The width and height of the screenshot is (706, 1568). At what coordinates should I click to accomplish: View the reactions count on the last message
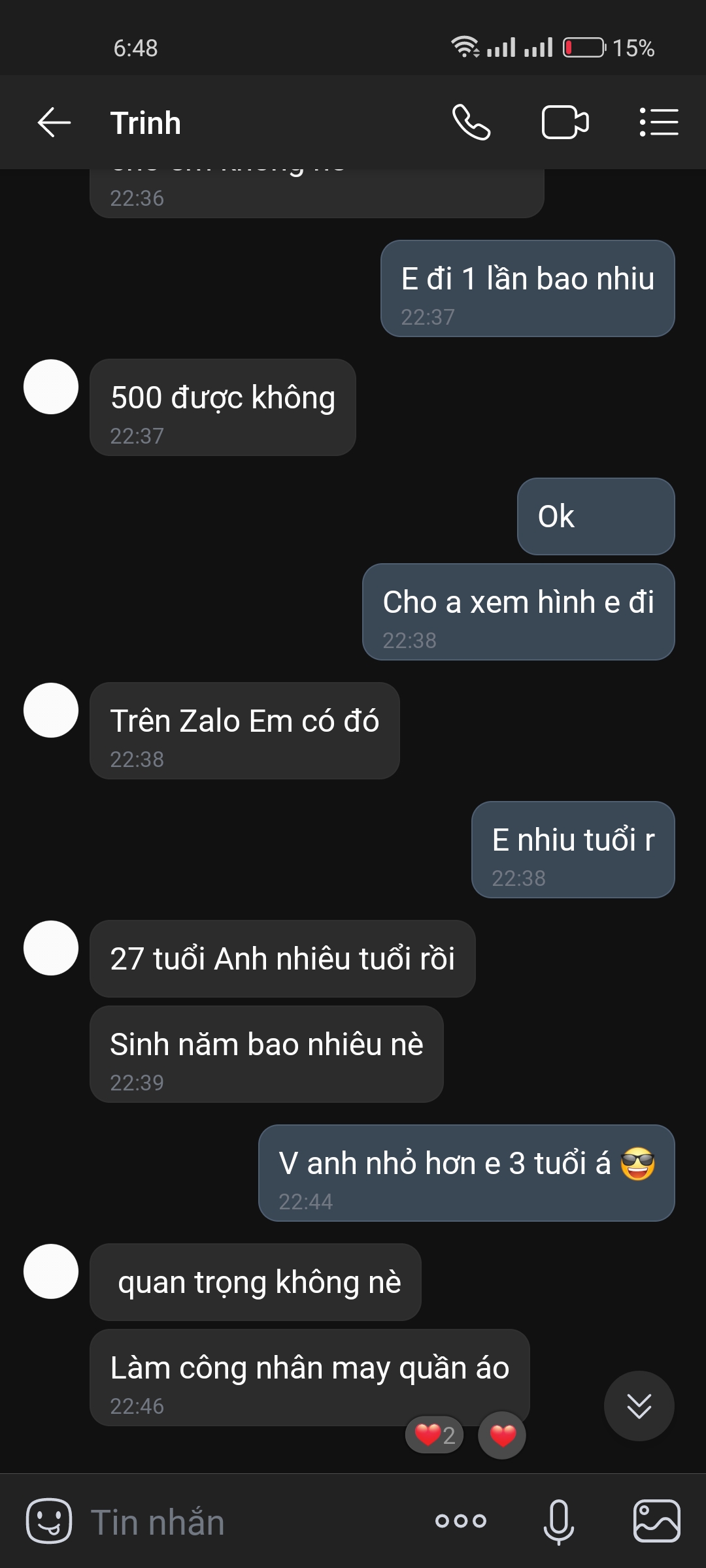tap(435, 1435)
